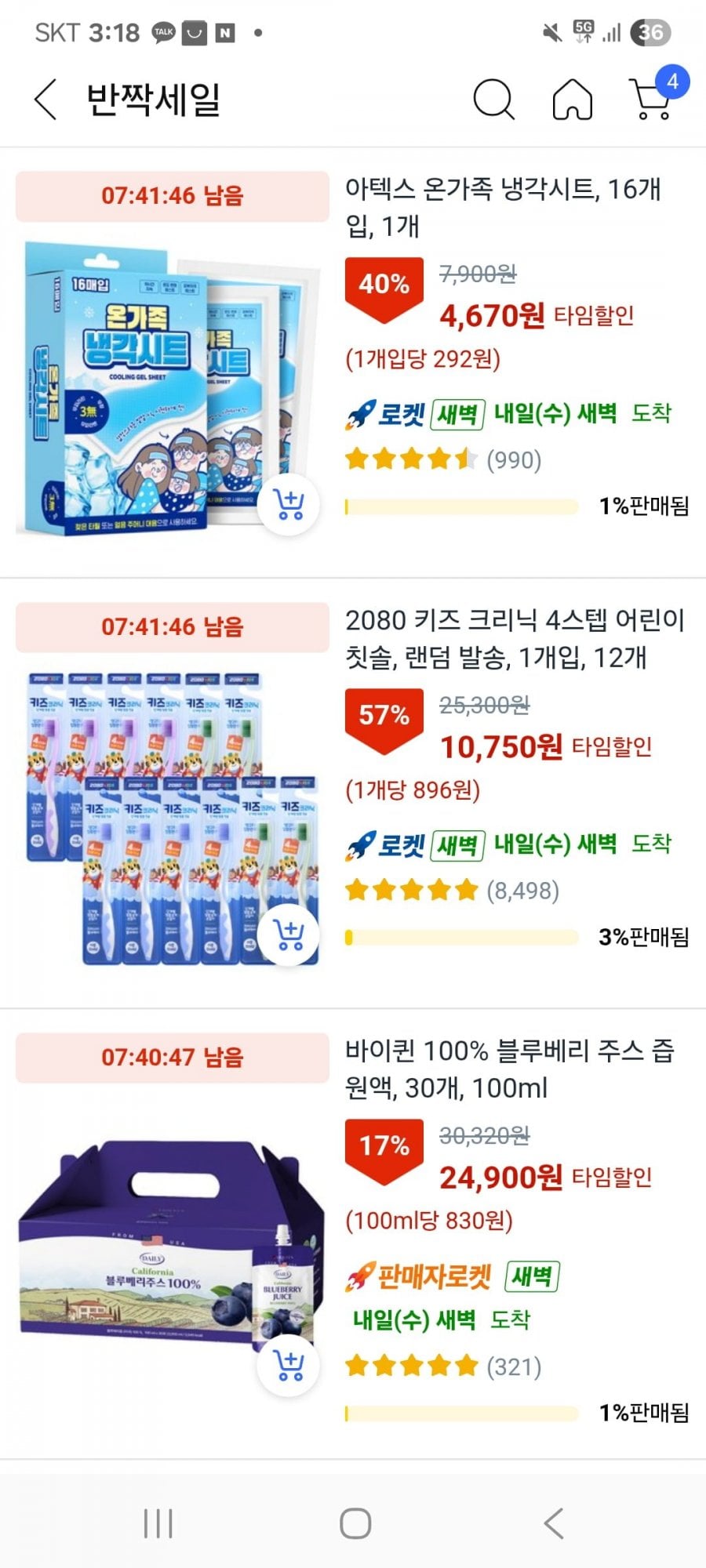This screenshot has width=706, height=1568.
Task: Open the shopping cart with 4 items
Action: [653, 98]
